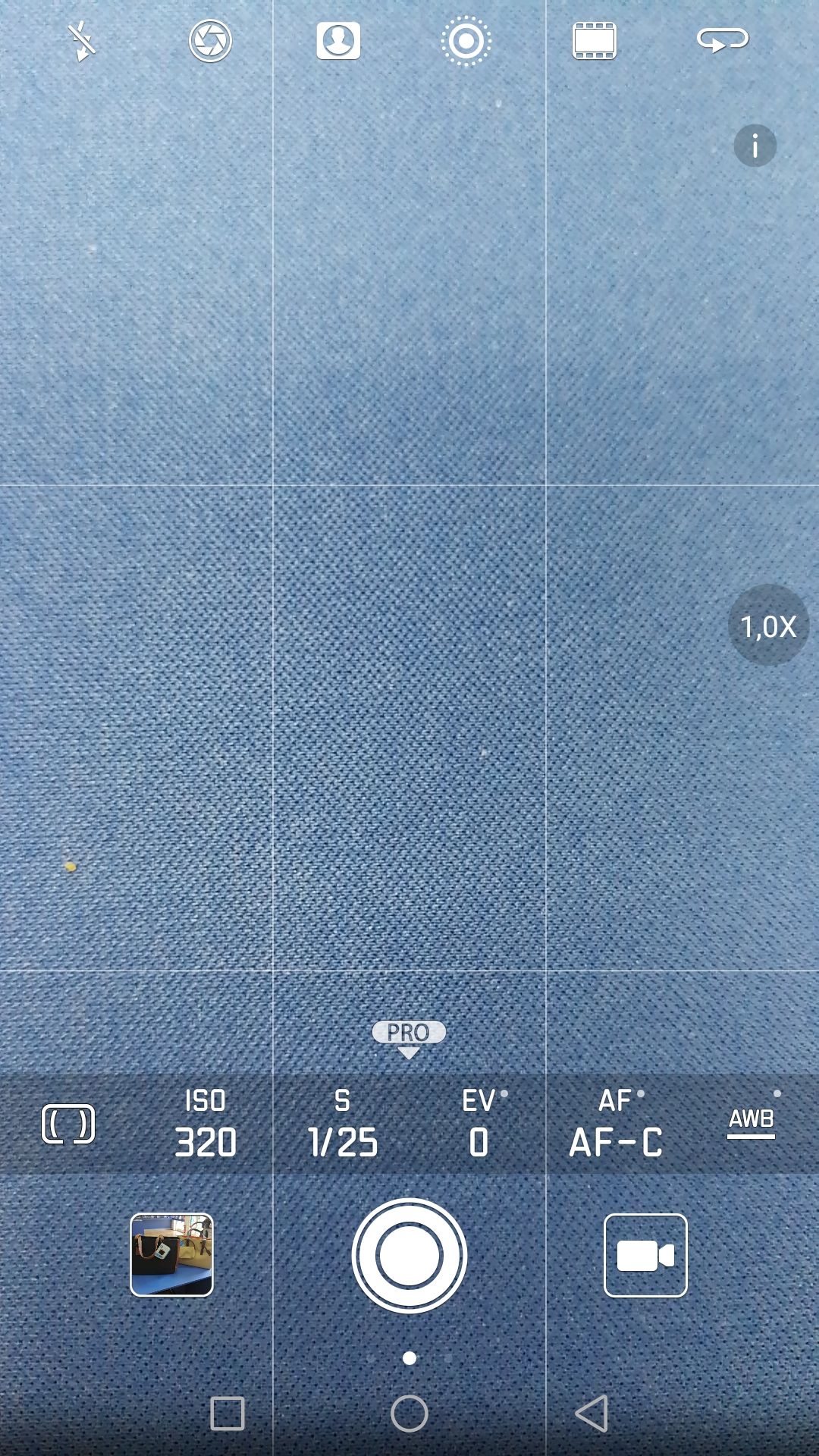Open the info button
Viewport: 819px width, 1456px height.
(755, 146)
